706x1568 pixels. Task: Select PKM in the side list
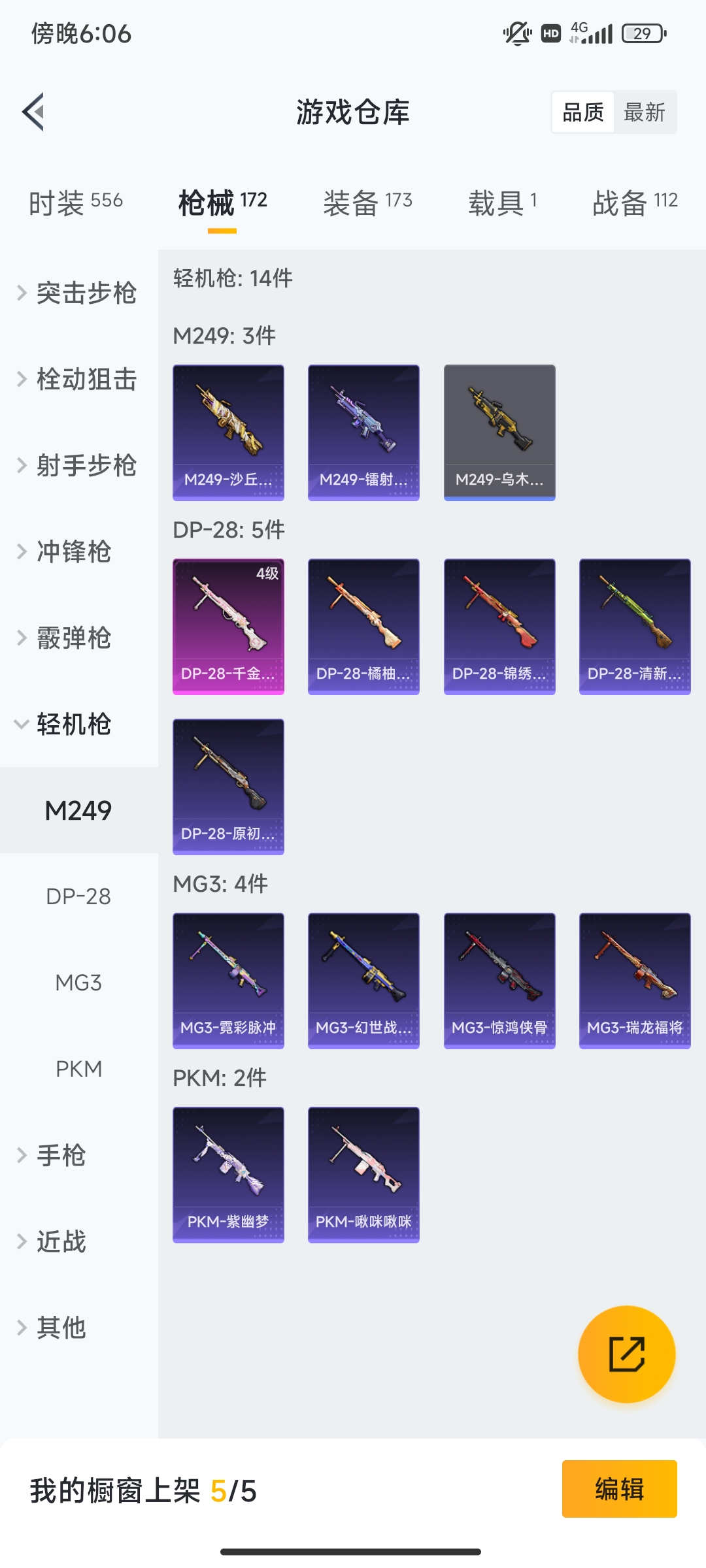point(78,1069)
